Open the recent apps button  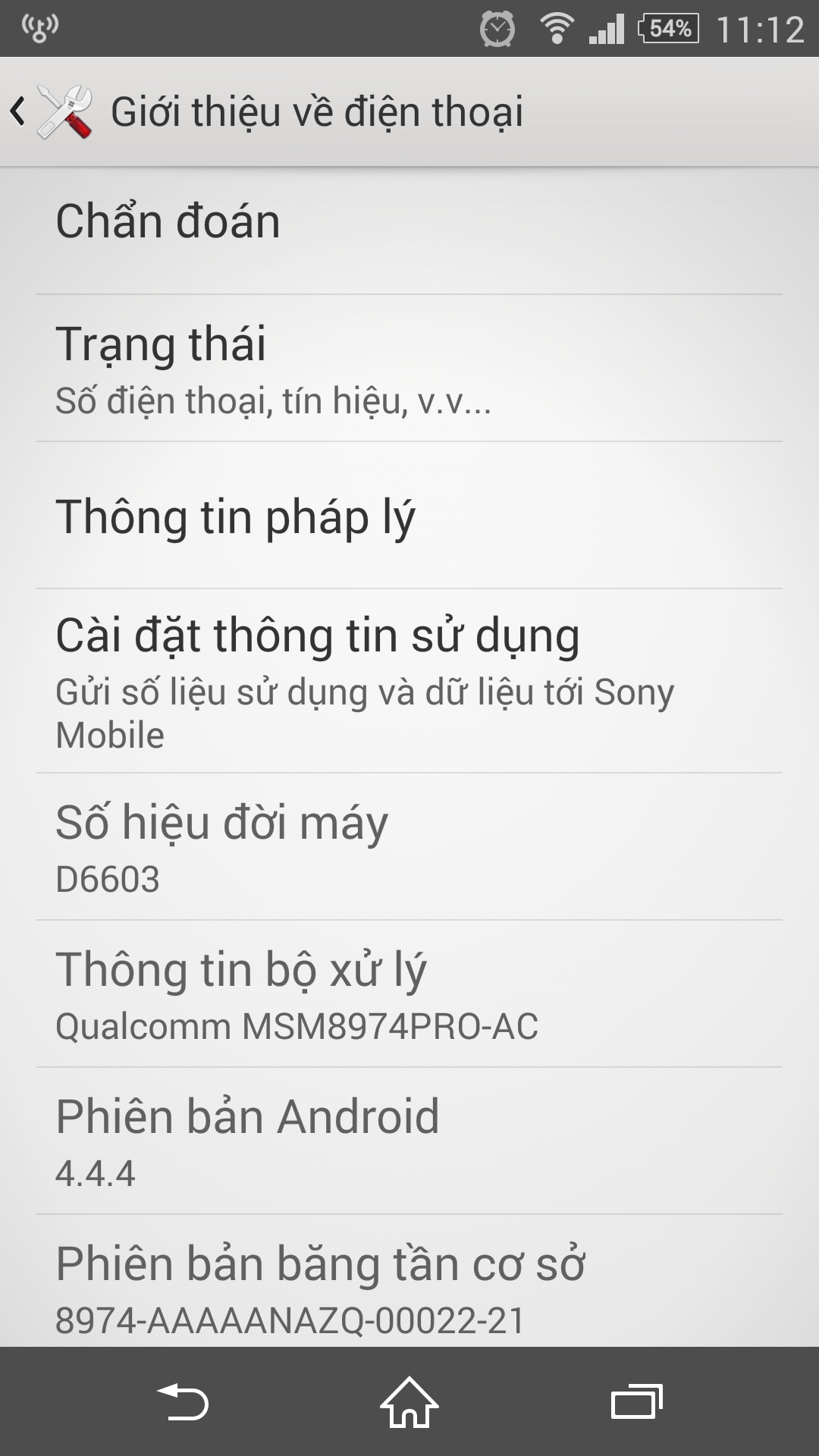coord(637,1401)
